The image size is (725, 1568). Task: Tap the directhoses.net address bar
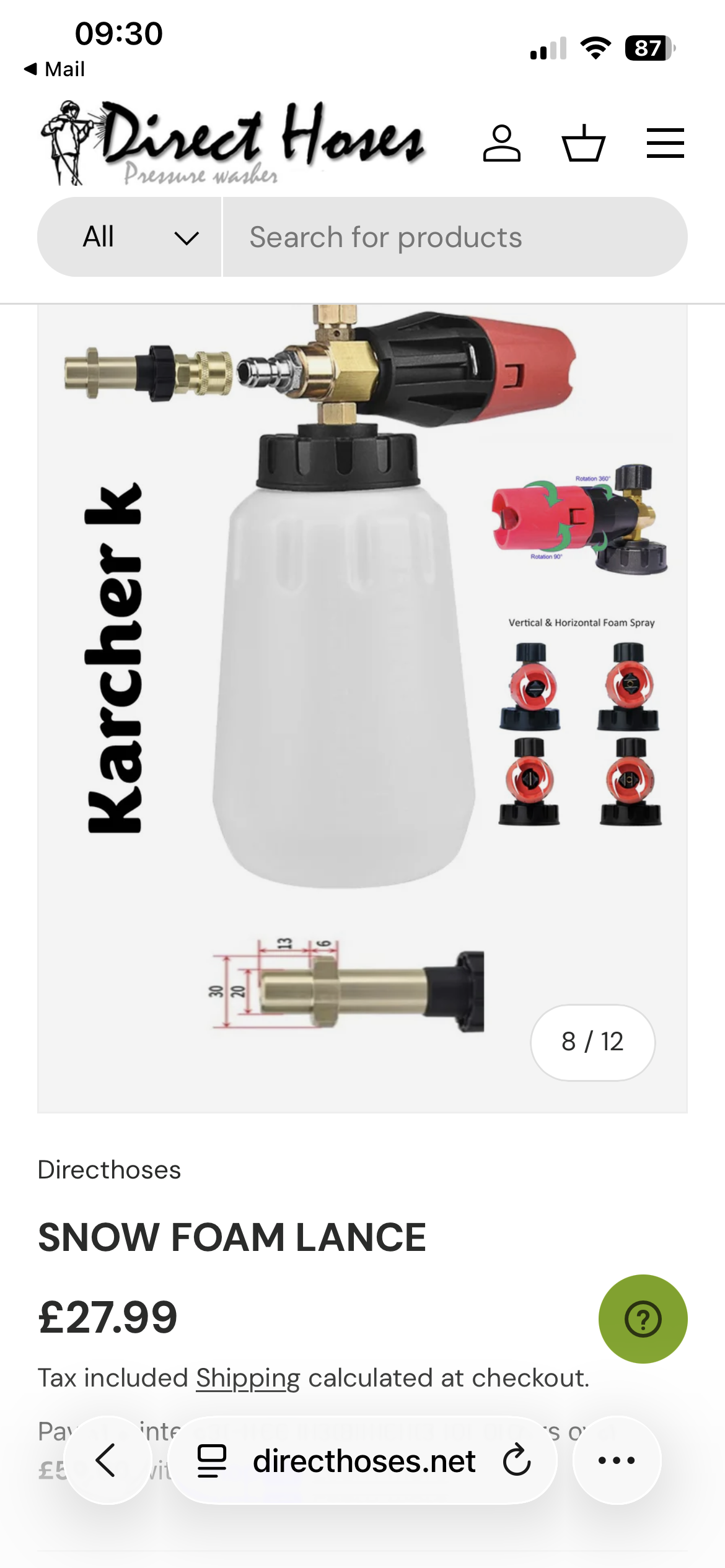click(x=364, y=1460)
